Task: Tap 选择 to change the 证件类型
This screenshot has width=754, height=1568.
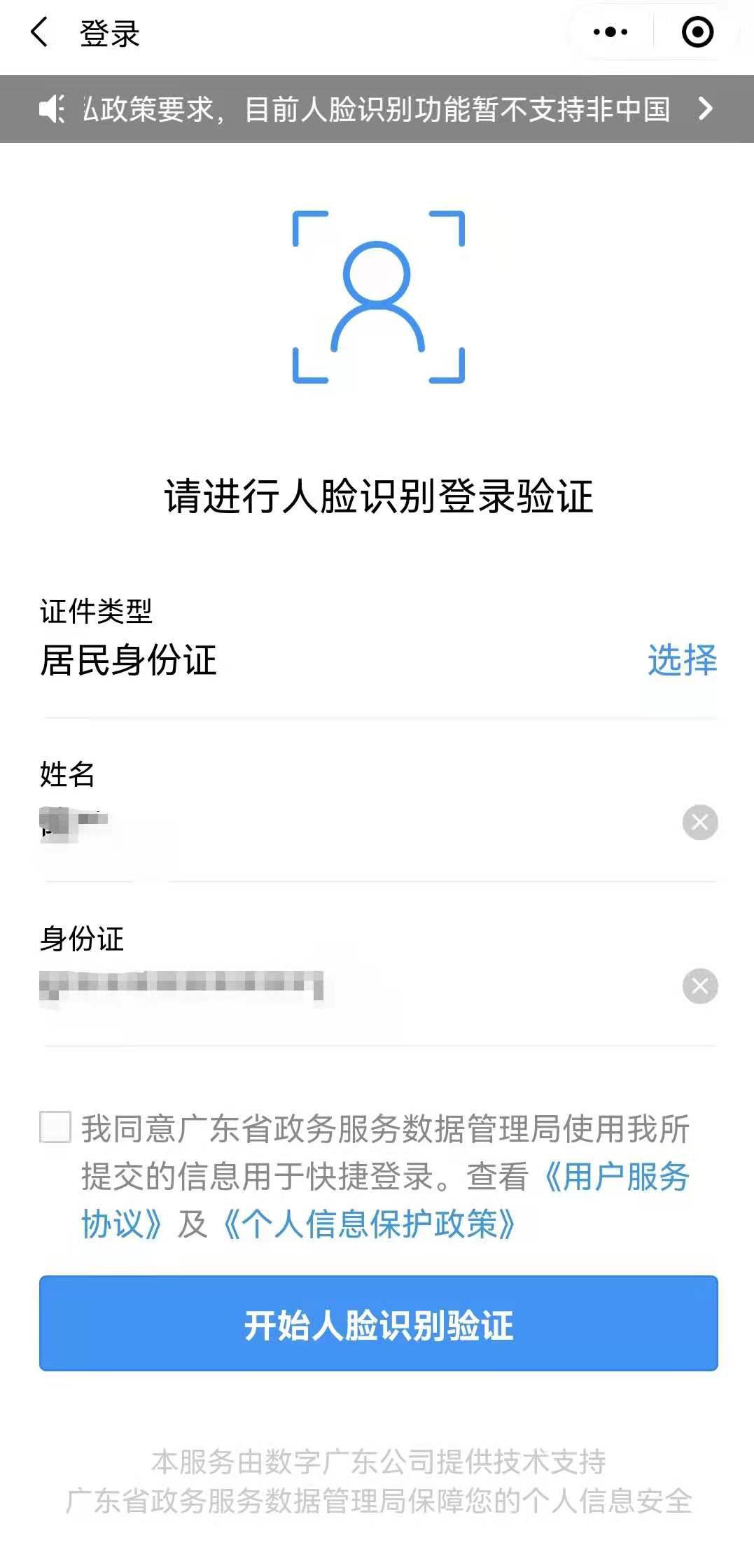Action: (x=682, y=660)
